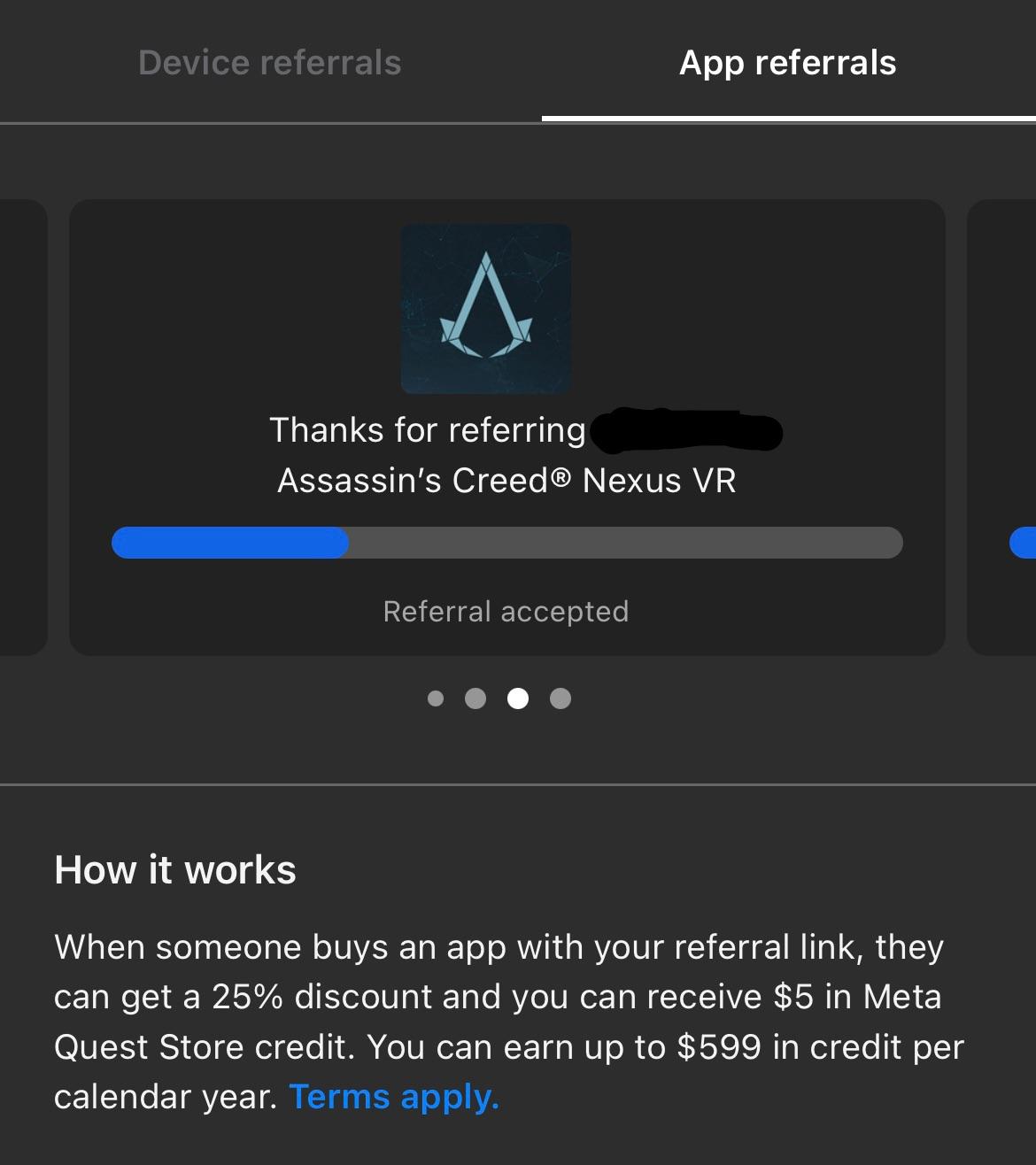Select the fourth carousel dot
This screenshot has width=1036, height=1165.
[560, 698]
